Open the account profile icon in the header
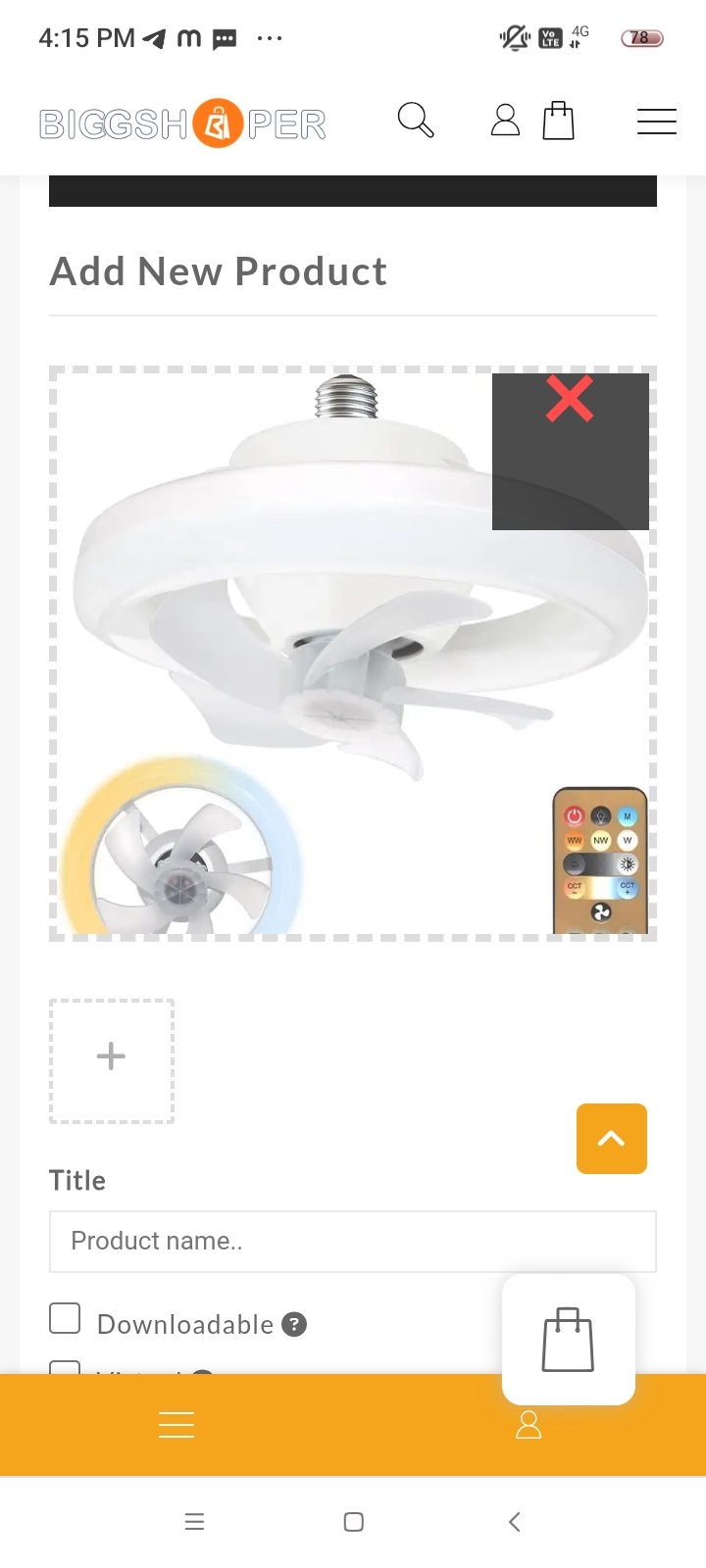The height and width of the screenshot is (1568, 706). (505, 121)
